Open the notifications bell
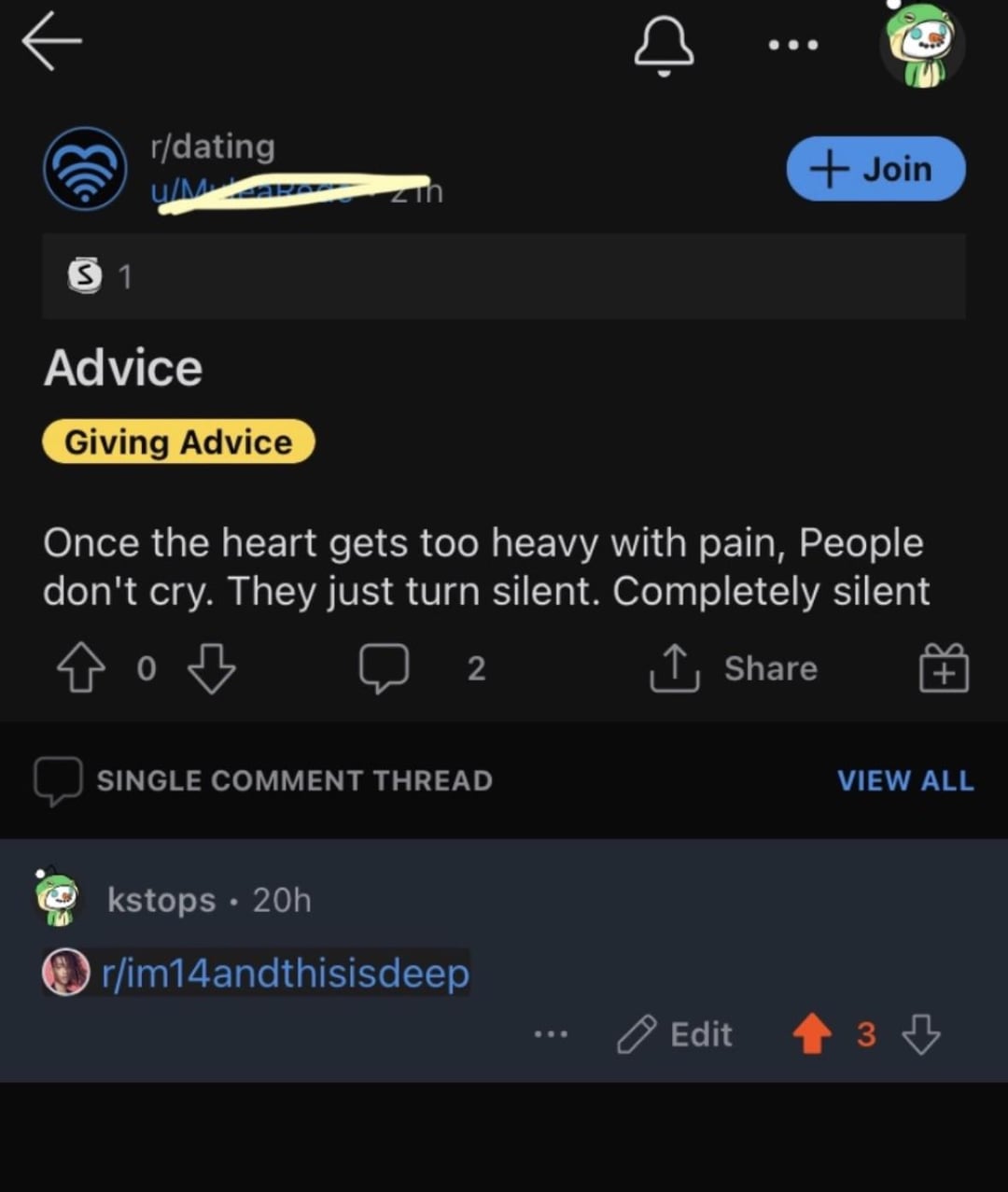Viewport: 1008px width, 1192px height. point(664,45)
